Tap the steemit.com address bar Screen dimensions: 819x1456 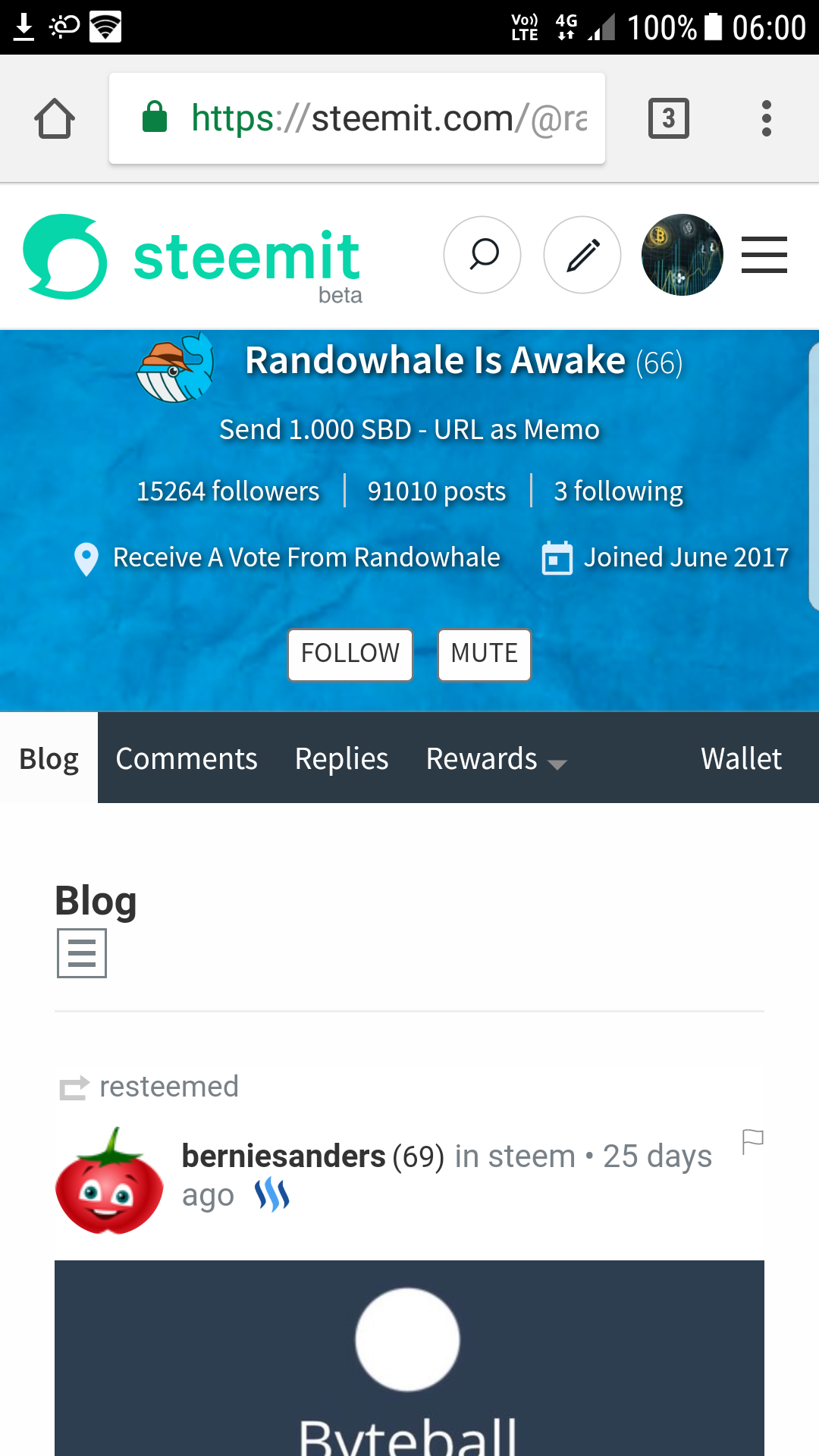[x=357, y=118]
